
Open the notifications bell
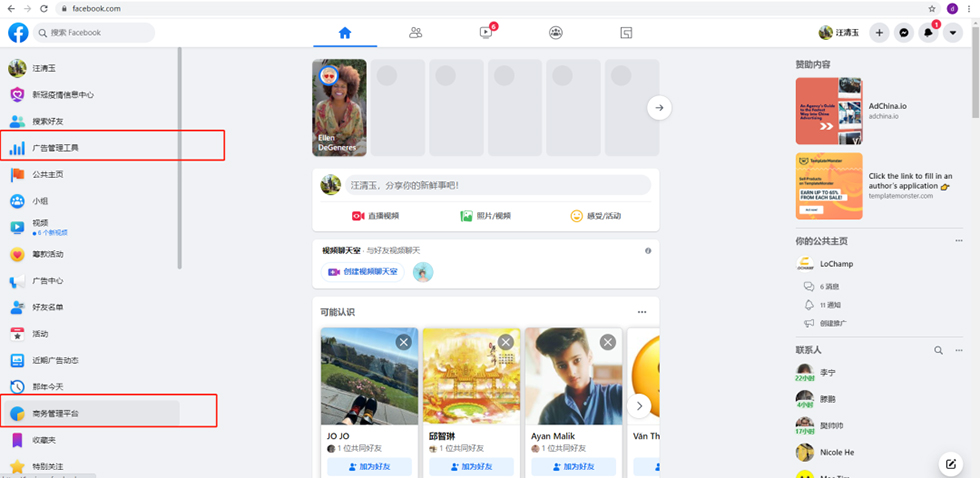click(929, 33)
